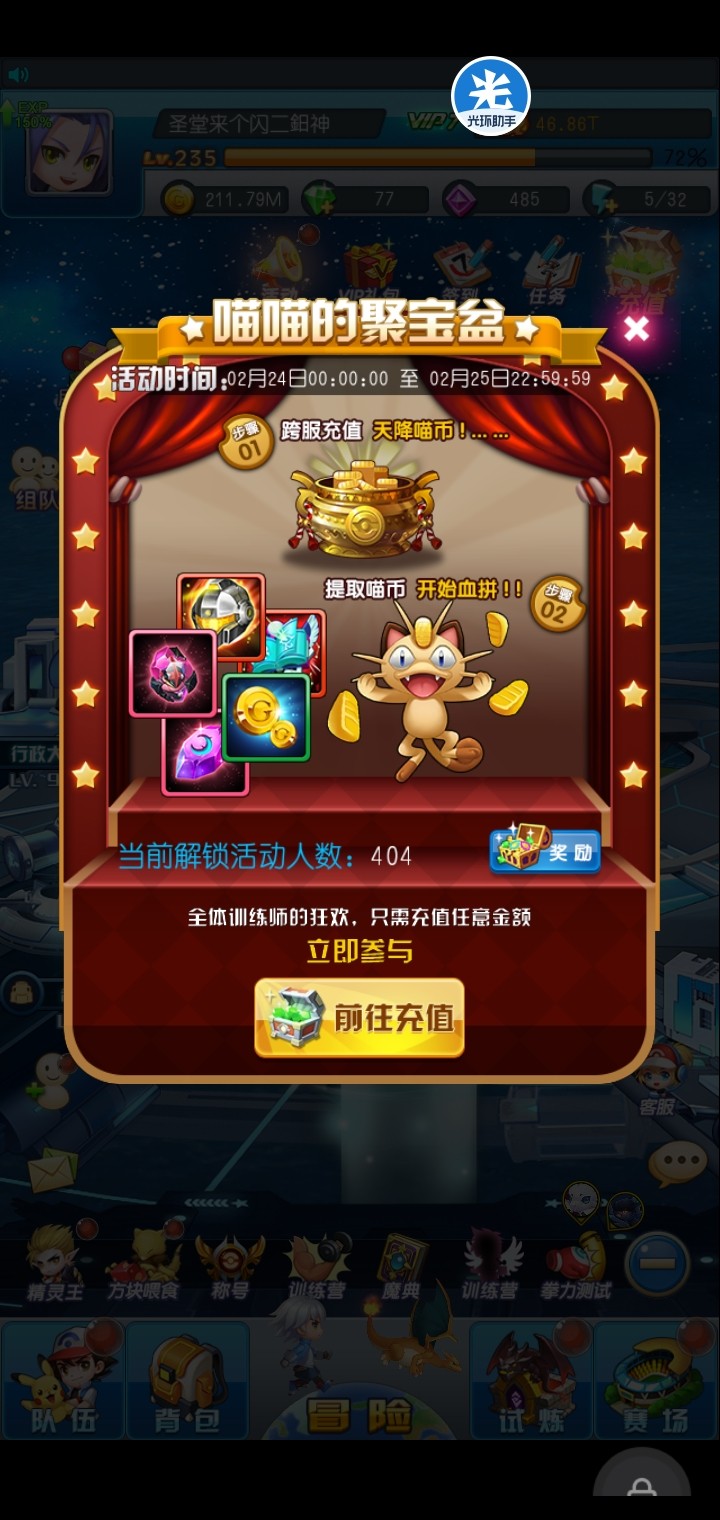Open the 奖励 rewards button

(x=545, y=852)
